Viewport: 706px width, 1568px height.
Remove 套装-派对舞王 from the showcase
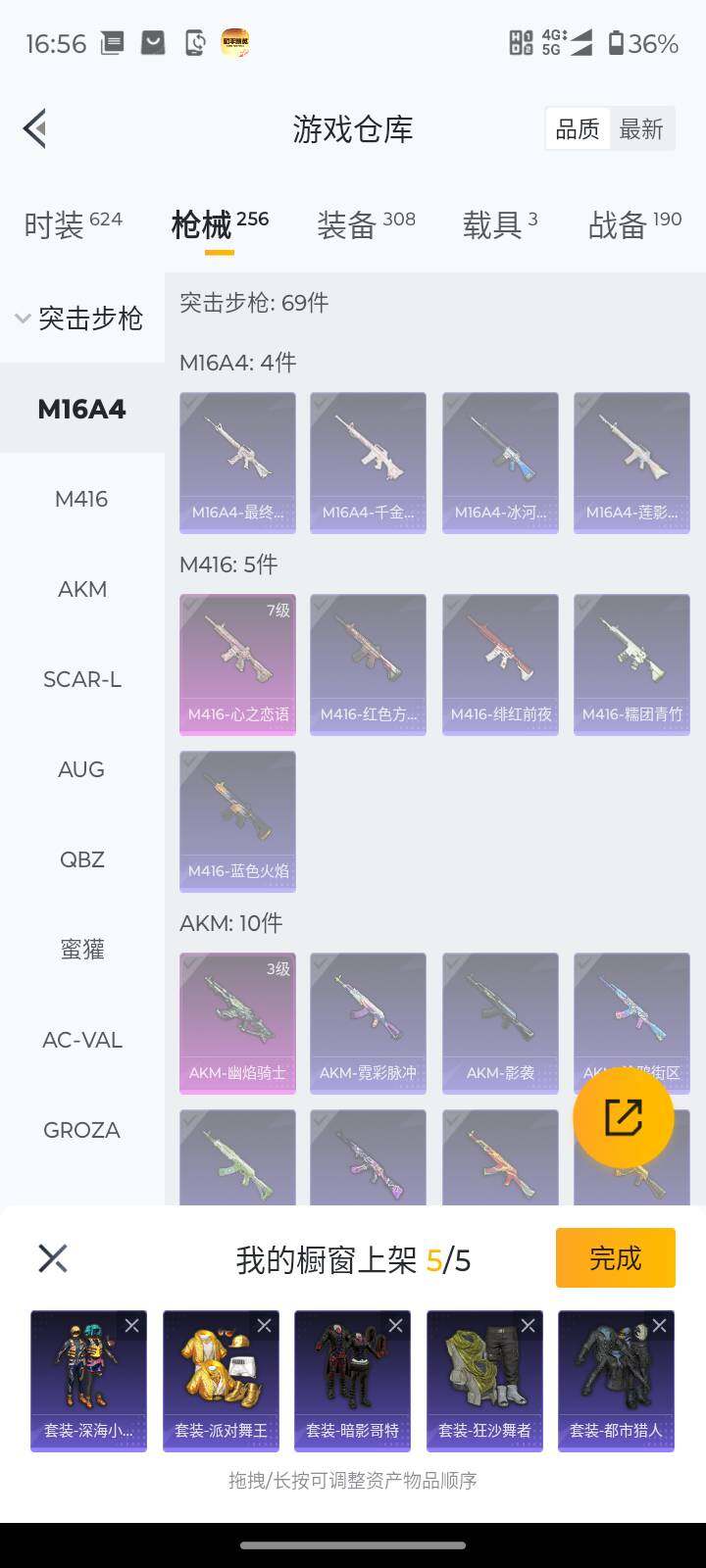pos(264,1326)
